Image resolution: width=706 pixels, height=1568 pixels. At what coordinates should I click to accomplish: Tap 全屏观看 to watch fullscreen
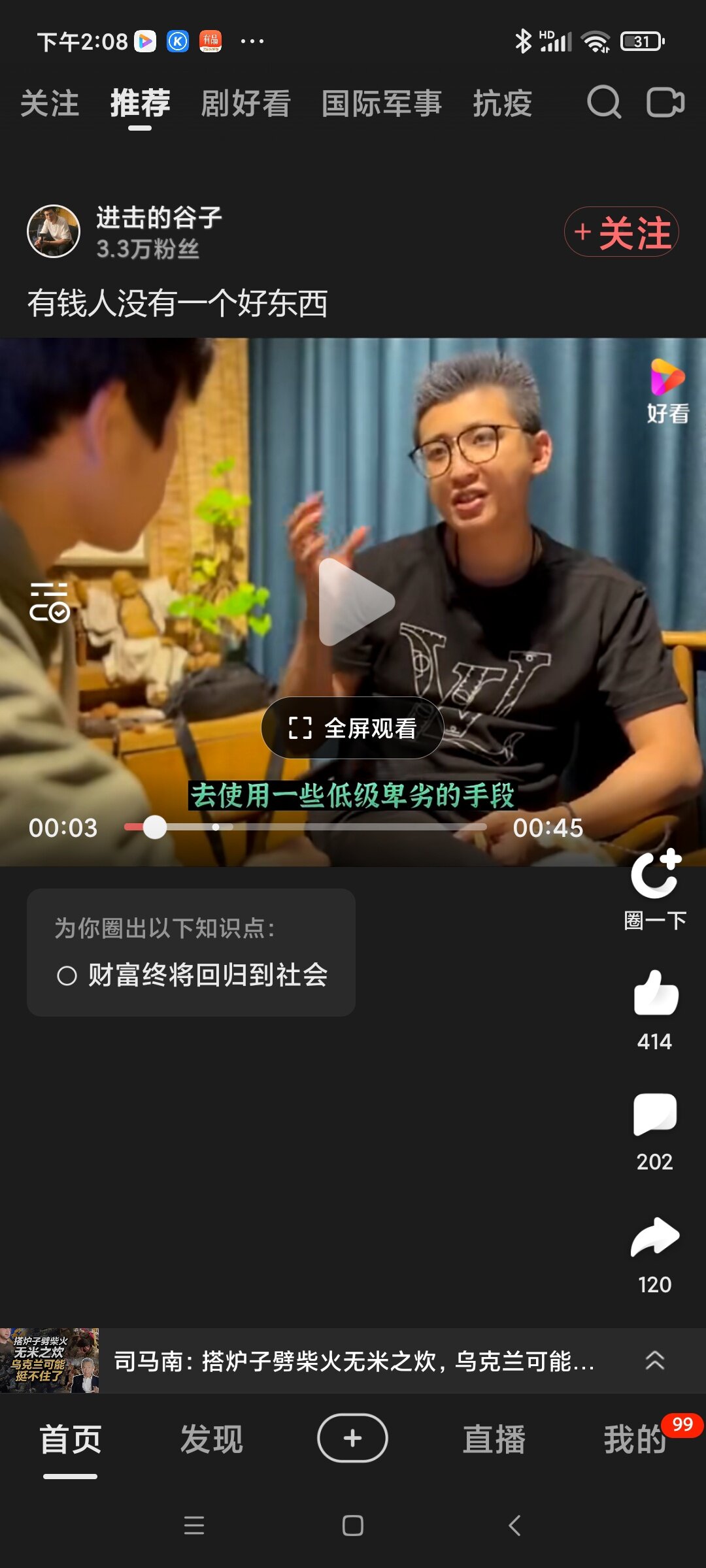click(352, 728)
